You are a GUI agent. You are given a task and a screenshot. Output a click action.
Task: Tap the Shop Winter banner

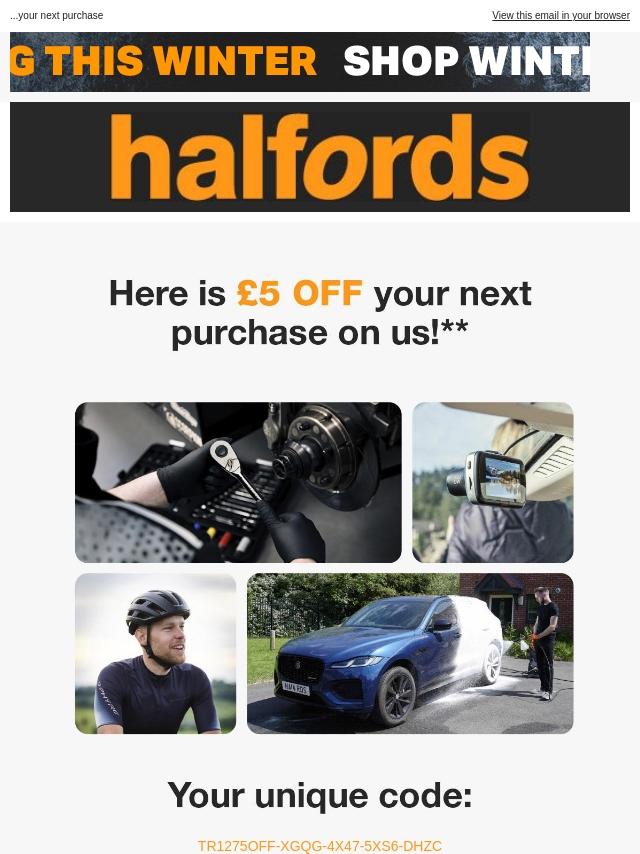(x=300, y=62)
